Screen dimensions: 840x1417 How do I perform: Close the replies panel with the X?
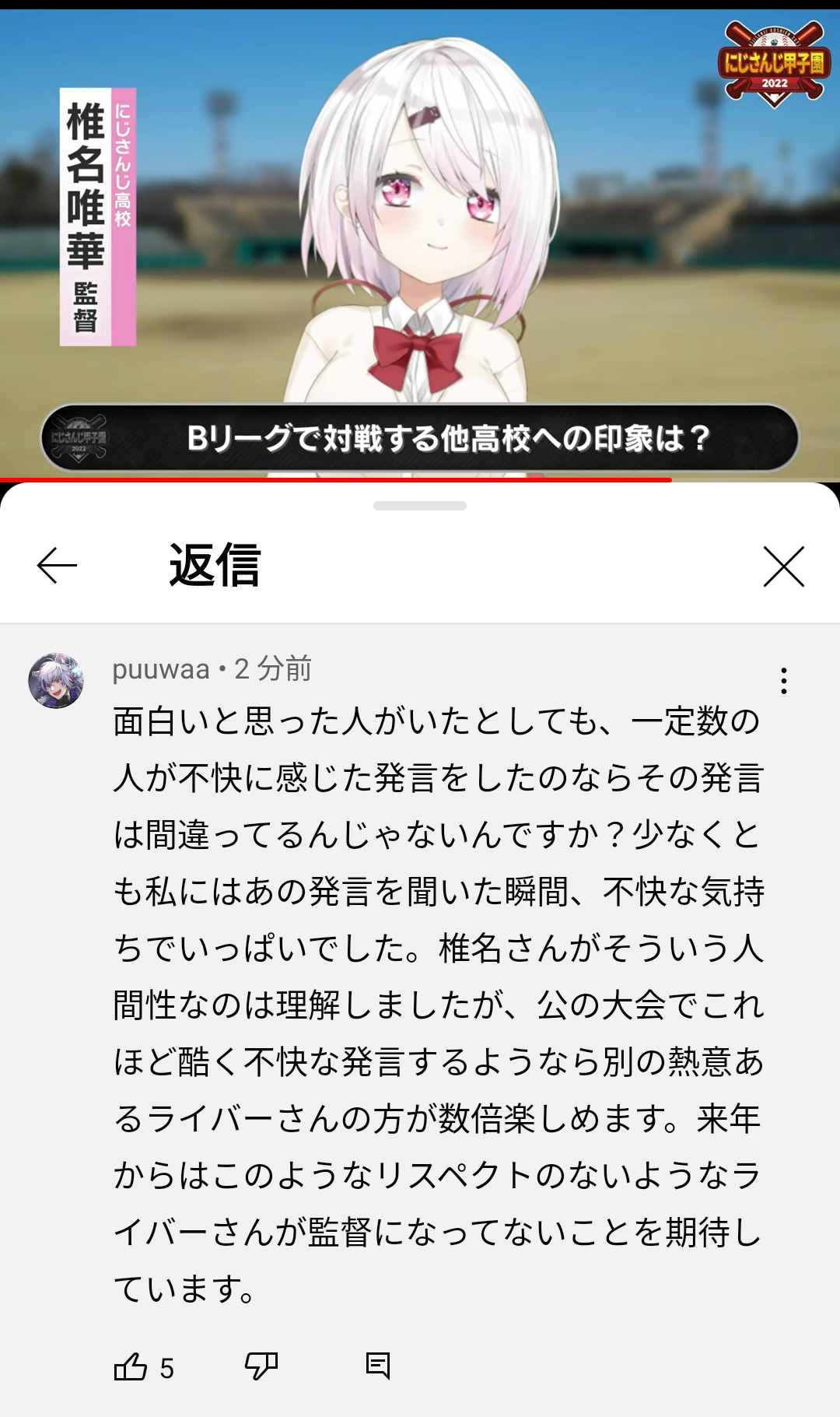click(x=783, y=566)
